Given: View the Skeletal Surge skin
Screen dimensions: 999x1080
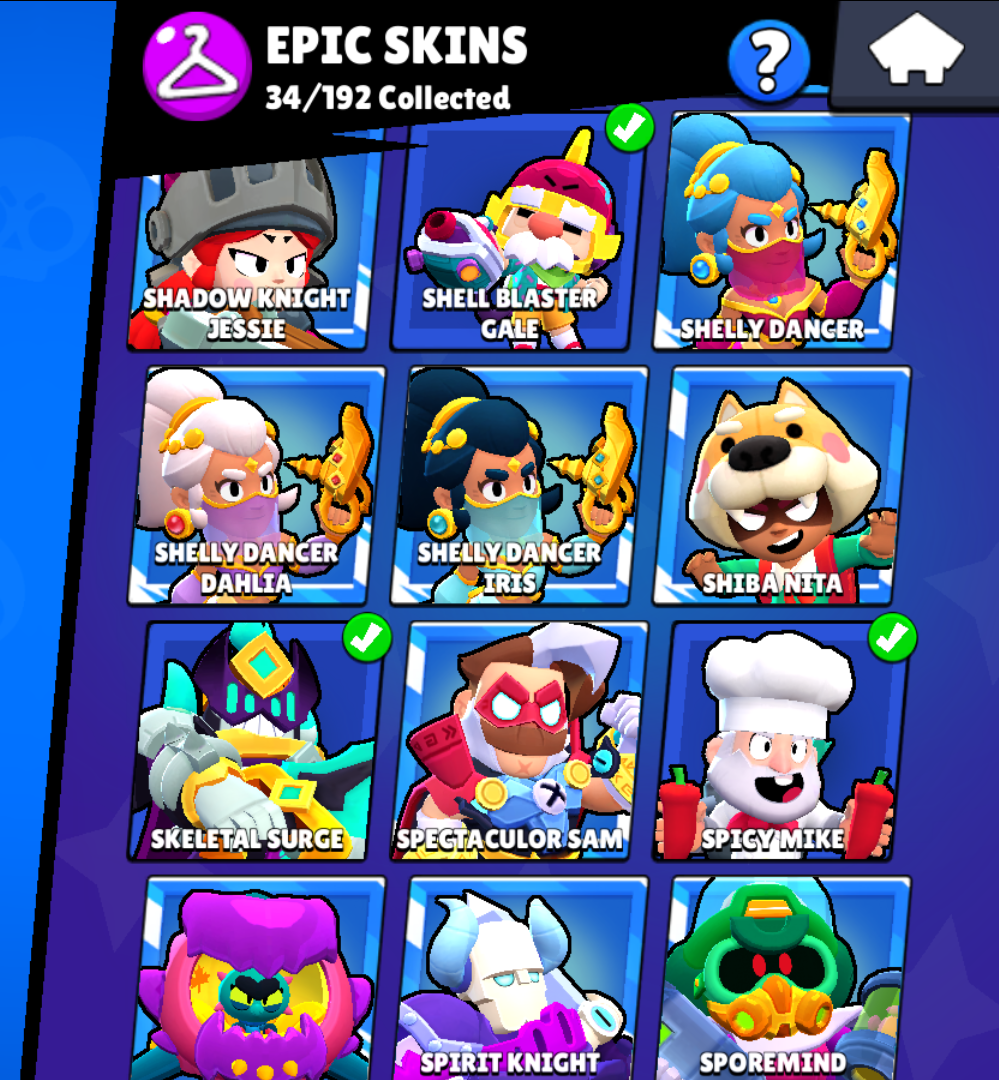Looking at the screenshot, I should coord(258,740).
